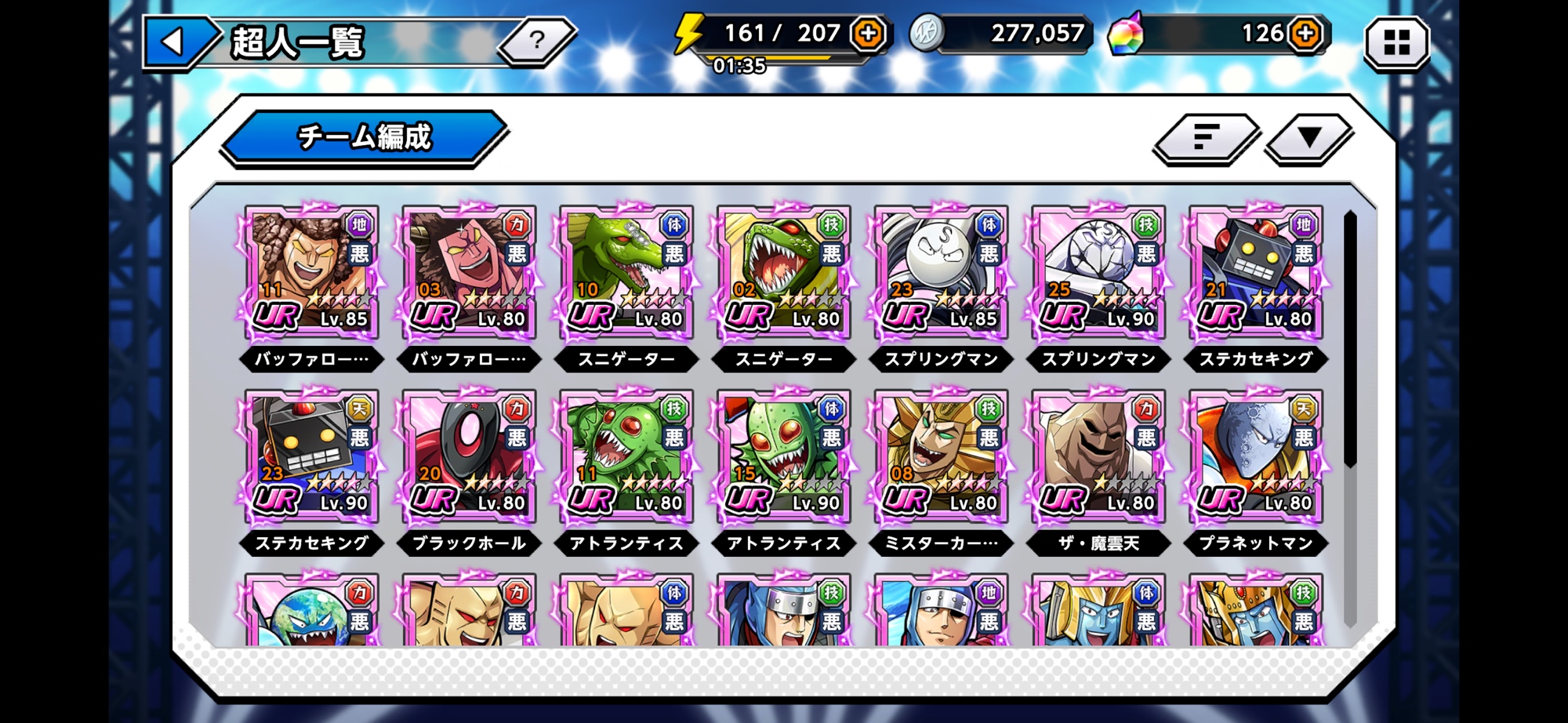Add rainbow gems with the plus button

[x=1305, y=34]
